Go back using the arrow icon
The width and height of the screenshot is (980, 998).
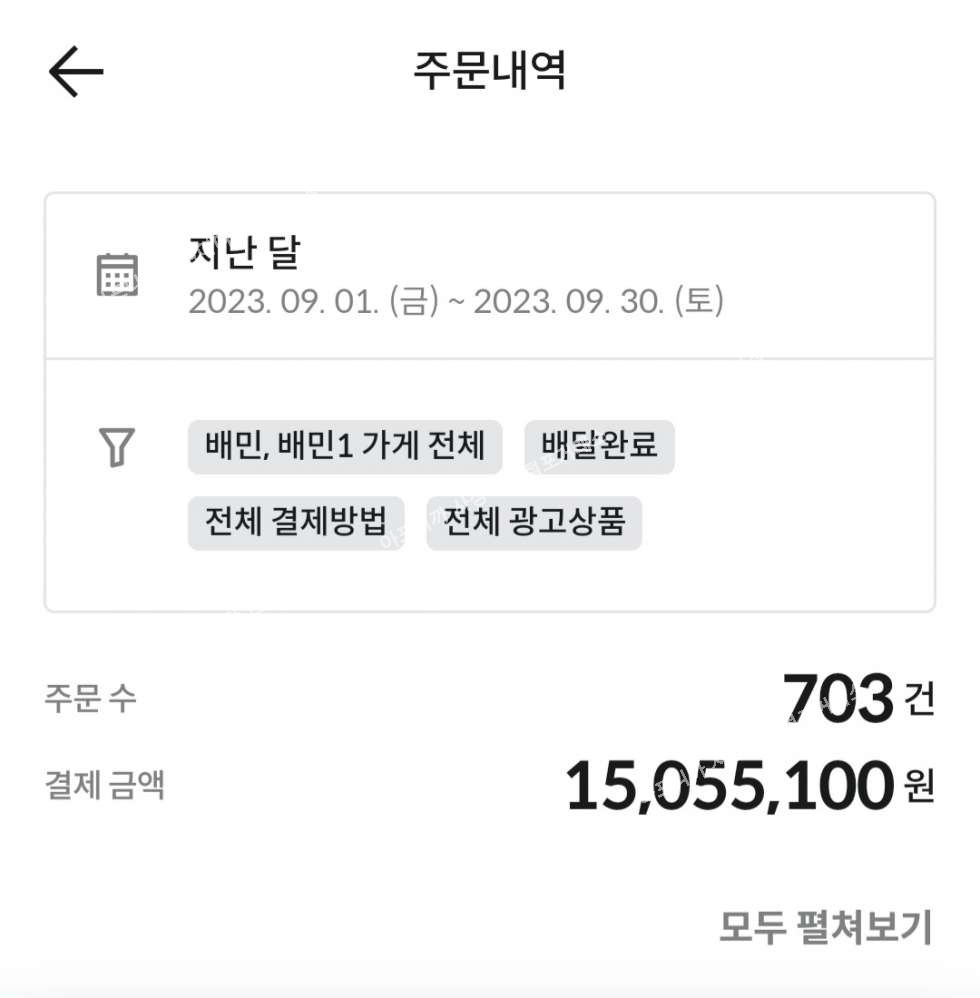pyautogui.click(x=76, y=72)
